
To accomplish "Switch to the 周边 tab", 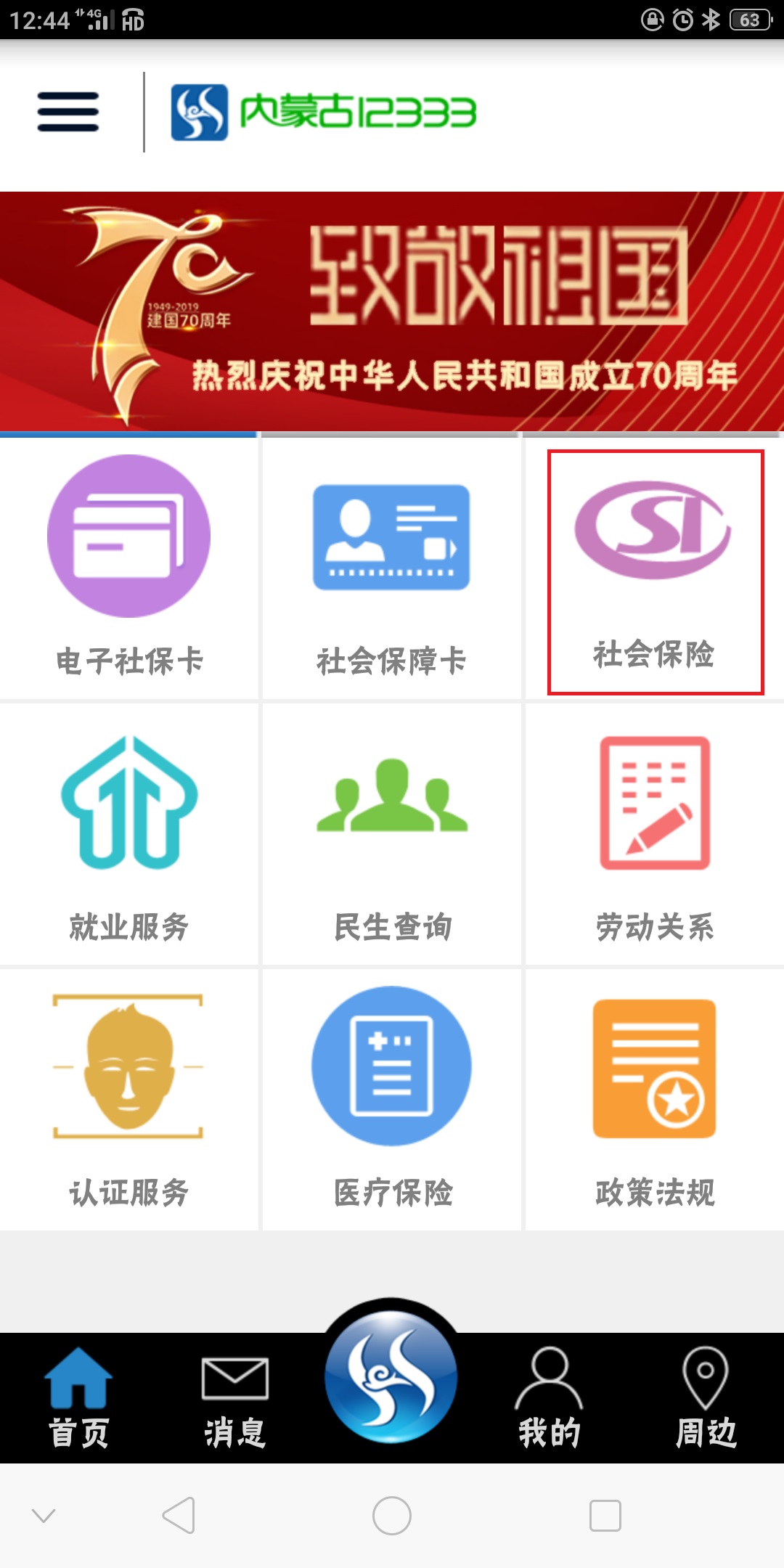I will coord(705,1397).
